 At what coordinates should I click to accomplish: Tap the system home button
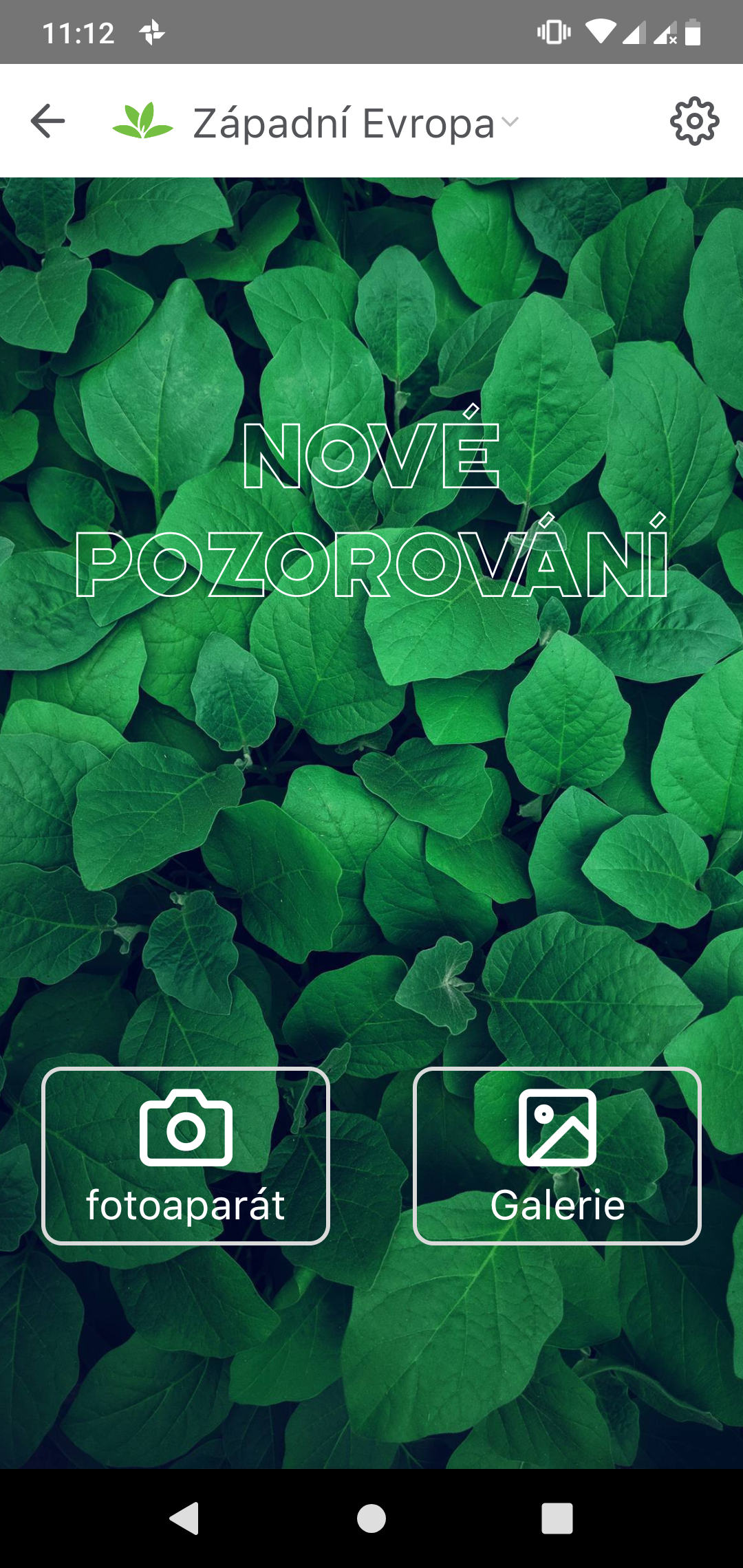pos(371,1518)
